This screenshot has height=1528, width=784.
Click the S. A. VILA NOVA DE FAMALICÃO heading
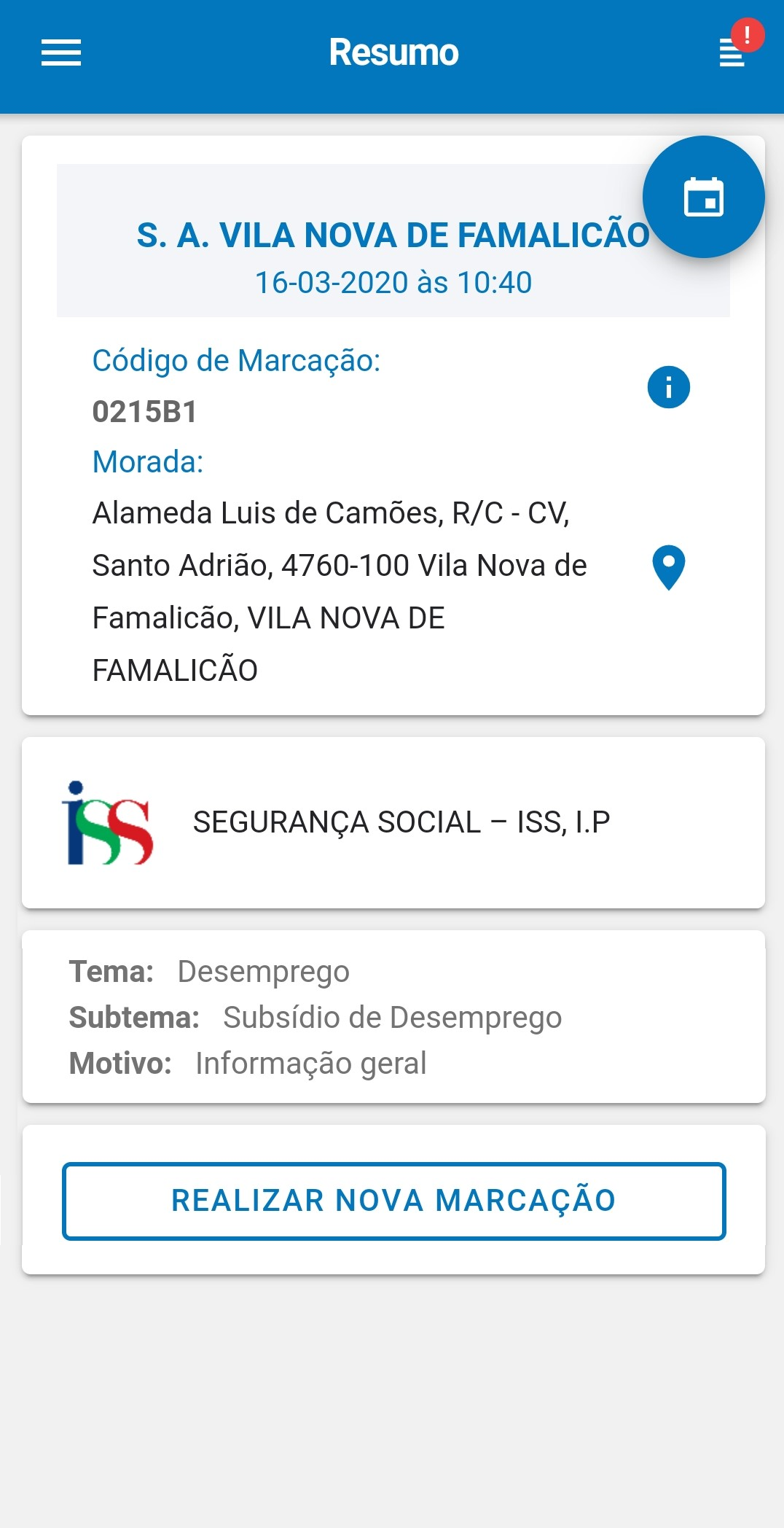tap(392, 233)
